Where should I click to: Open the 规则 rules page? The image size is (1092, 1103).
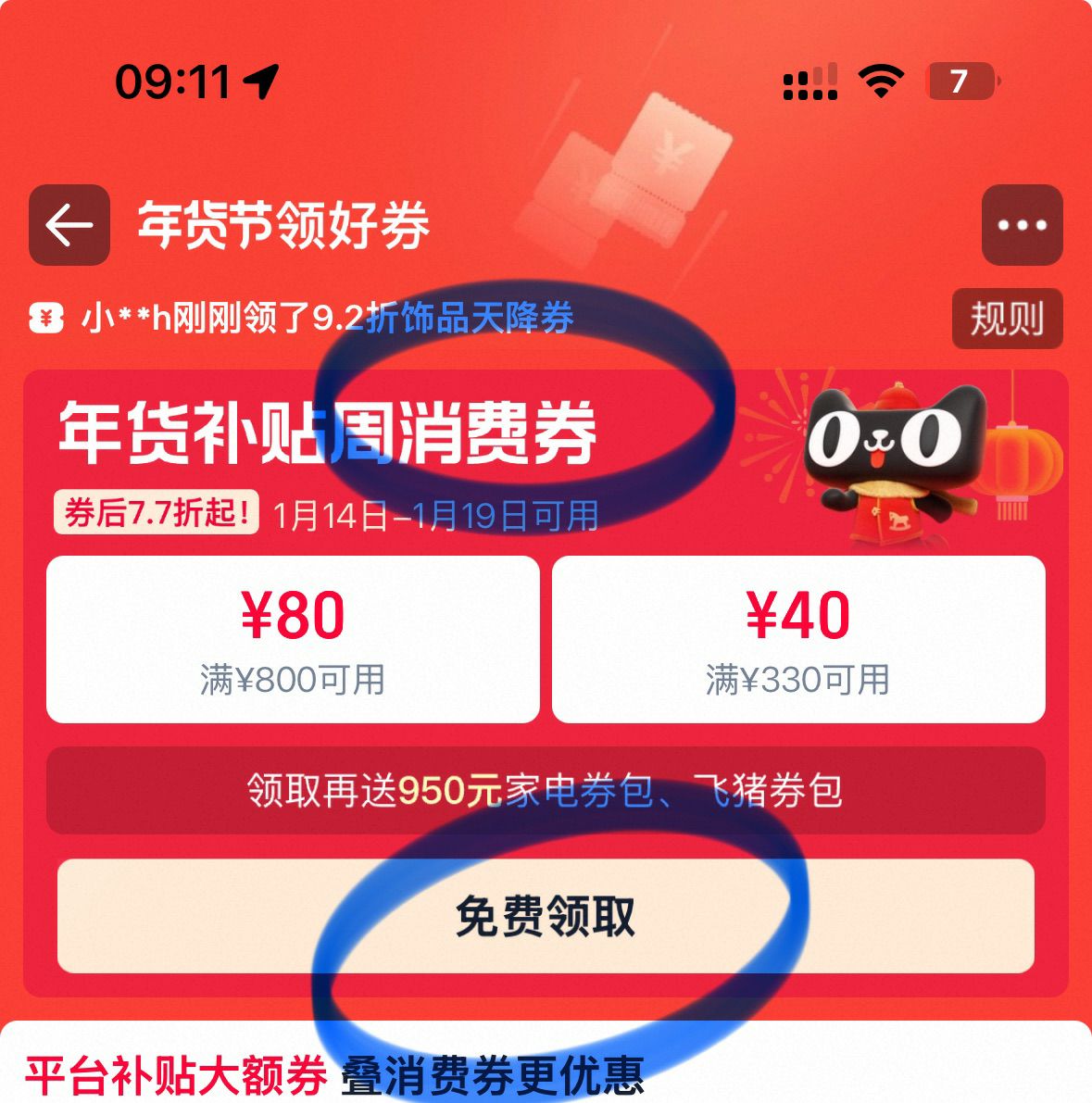(x=1007, y=319)
